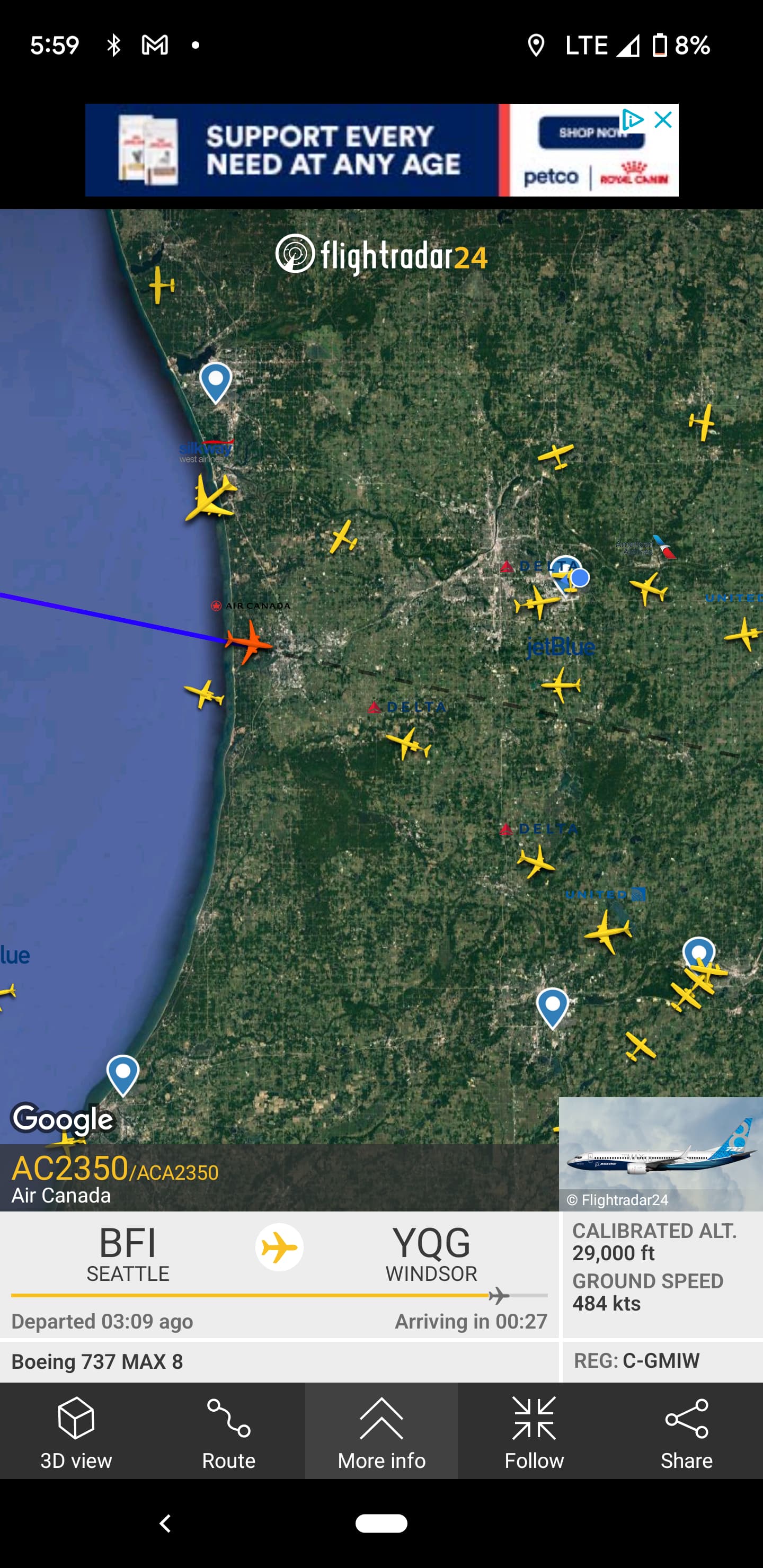763x1568 pixels.
Task: Open the 3D view
Action: tap(76, 1430)
